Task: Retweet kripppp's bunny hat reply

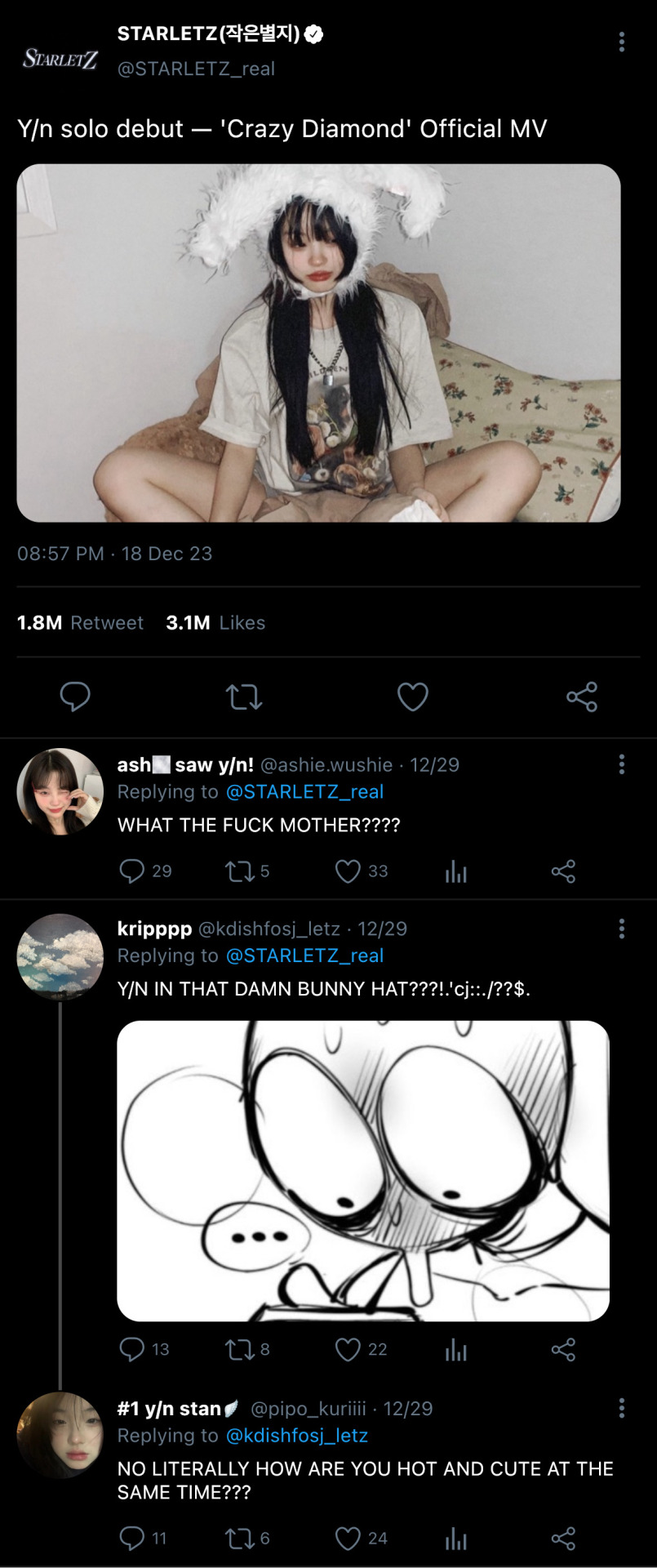Action: click(x=240, y=1349)
